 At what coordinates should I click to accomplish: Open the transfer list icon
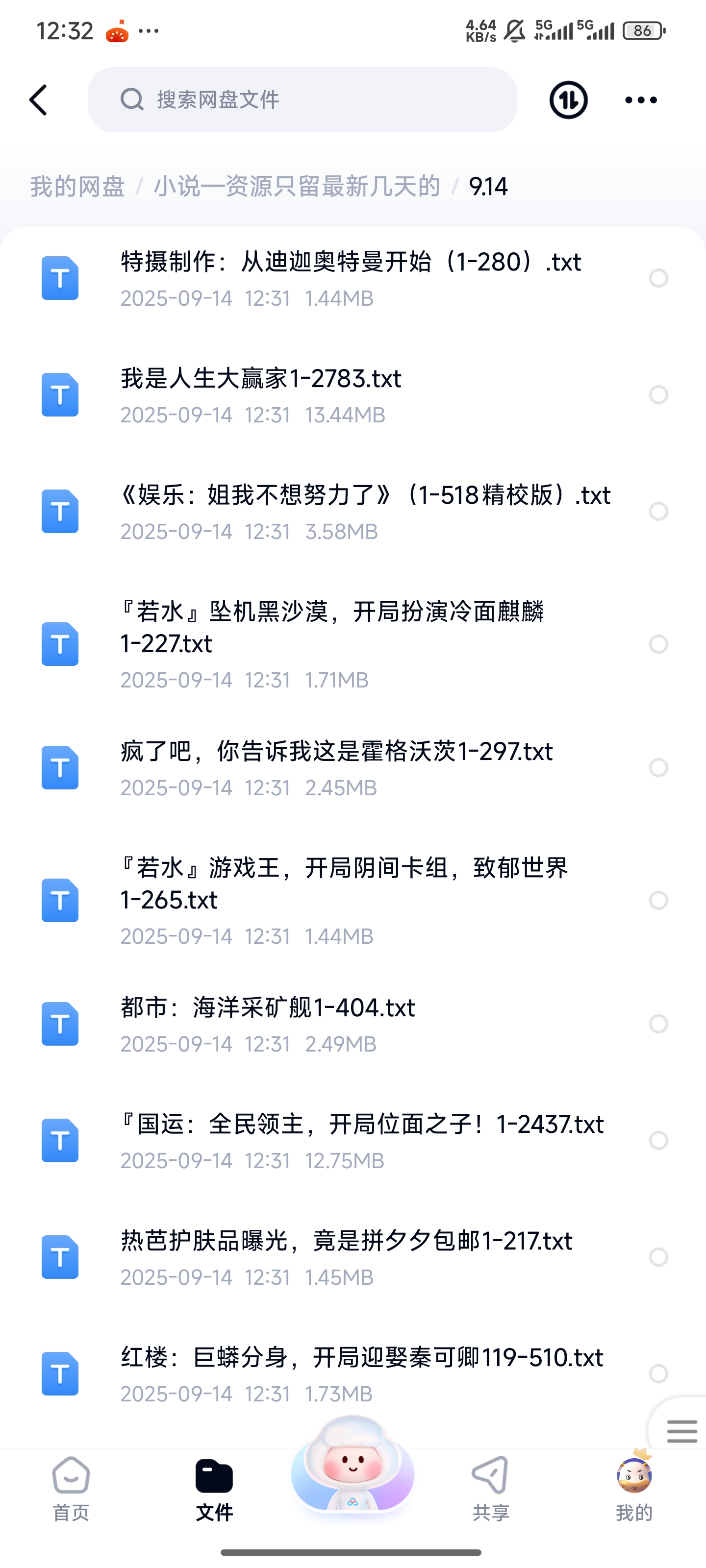(568, 100)
